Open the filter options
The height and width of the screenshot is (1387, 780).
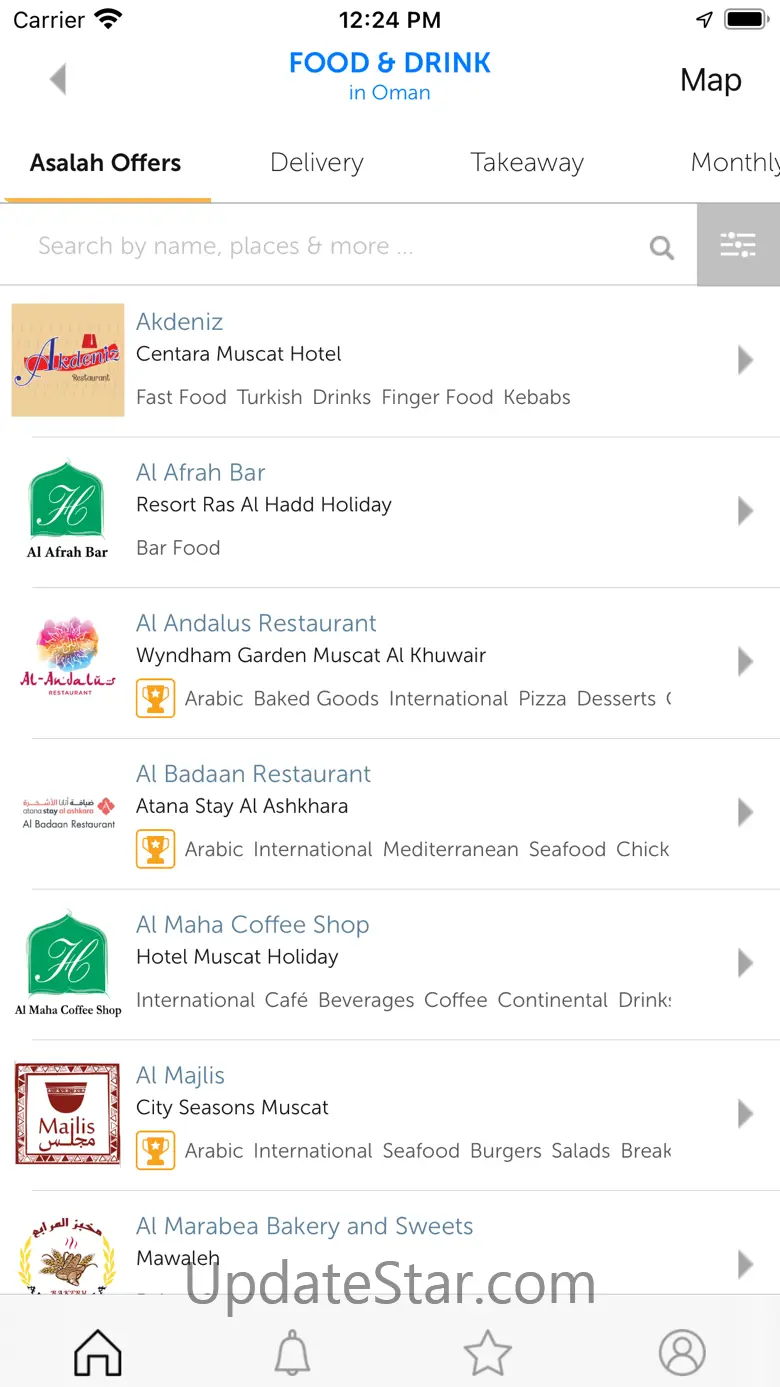click(738, 246)
